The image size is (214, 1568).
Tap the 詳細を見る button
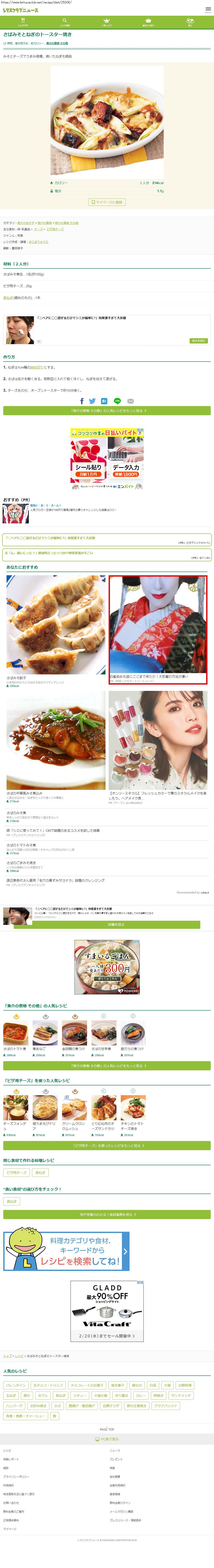(116, 924)
